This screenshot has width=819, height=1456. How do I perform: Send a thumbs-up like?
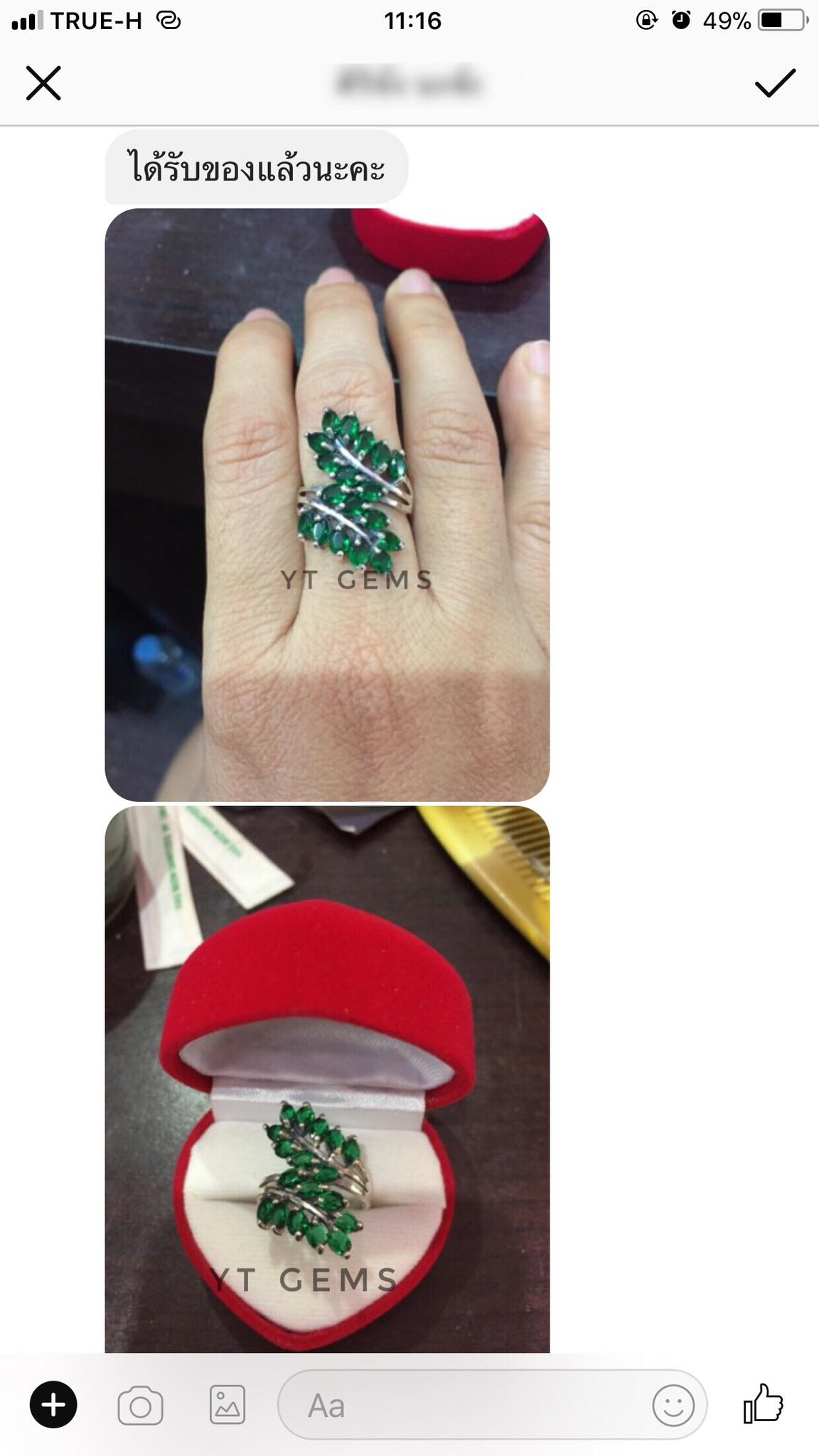pos(763,1403)
